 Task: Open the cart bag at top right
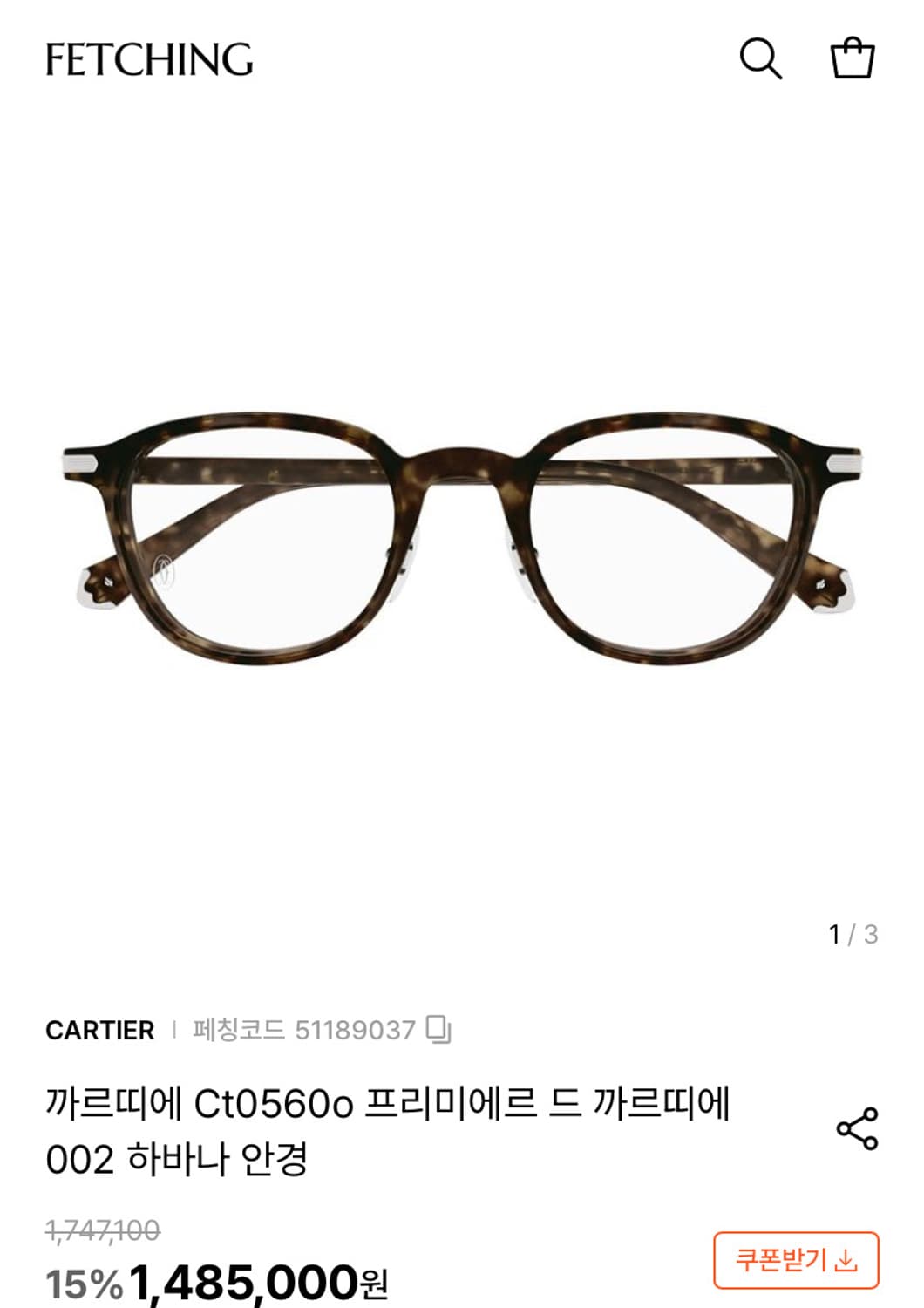[852, 58]
